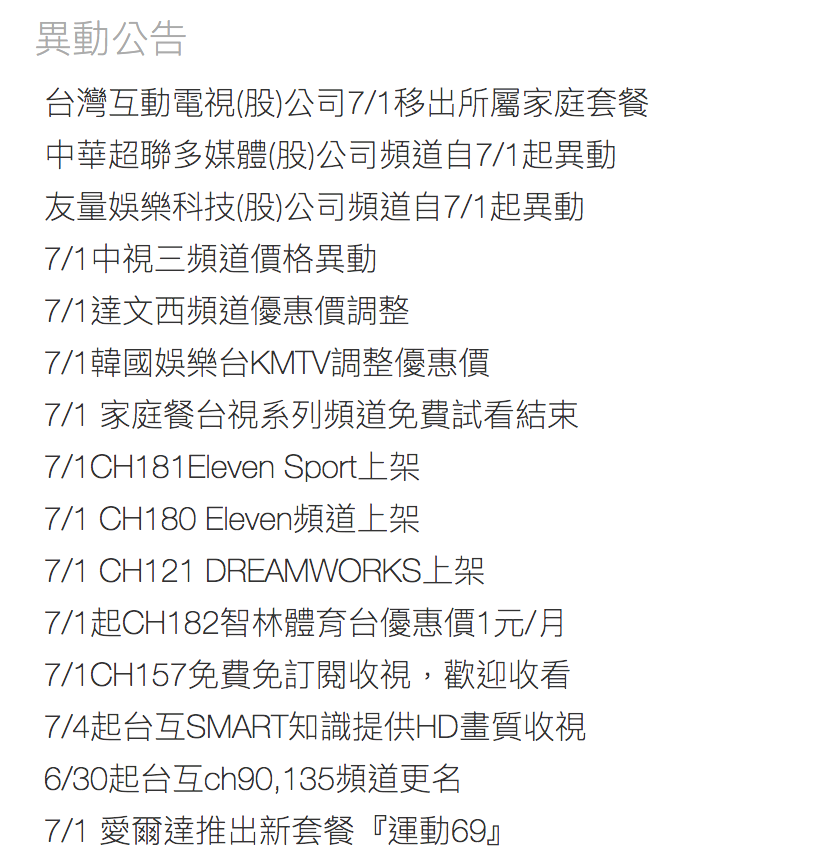The image size is (832, 860).
Task: Open the 台互 SMART 知識 HD 畫質 notice
Action: click(x=315, y=726)
